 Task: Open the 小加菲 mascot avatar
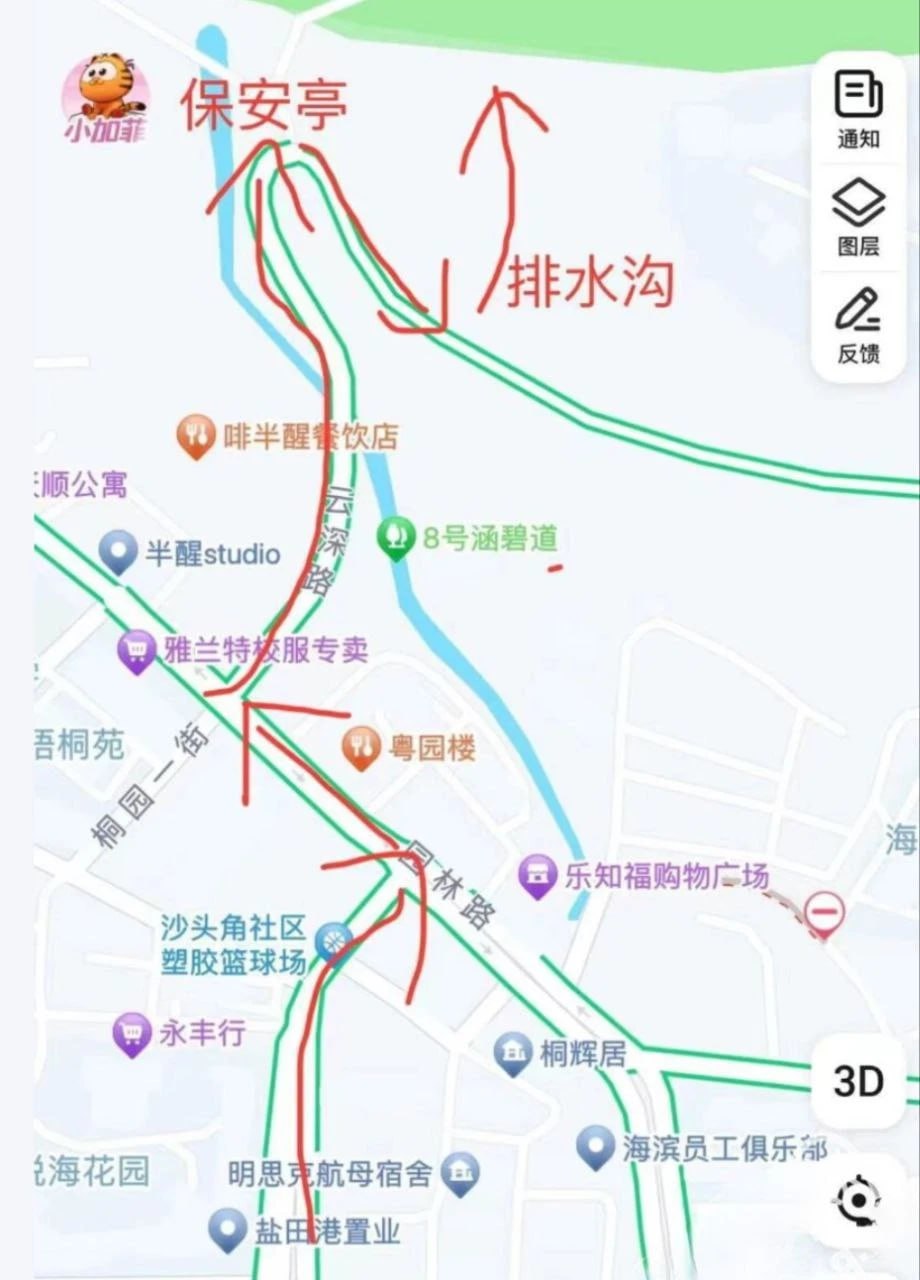pyautogui.click(x=105, y=98)
